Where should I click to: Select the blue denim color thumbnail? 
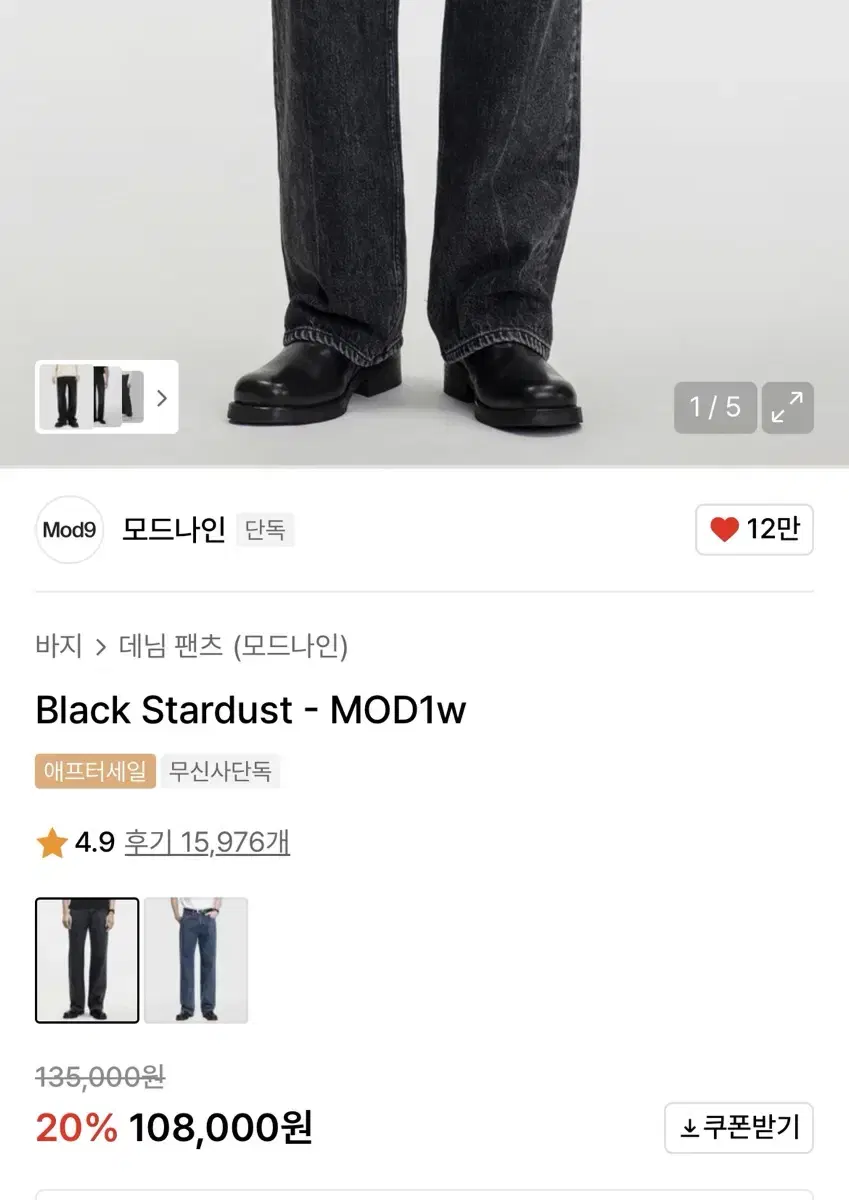(195, 960)
